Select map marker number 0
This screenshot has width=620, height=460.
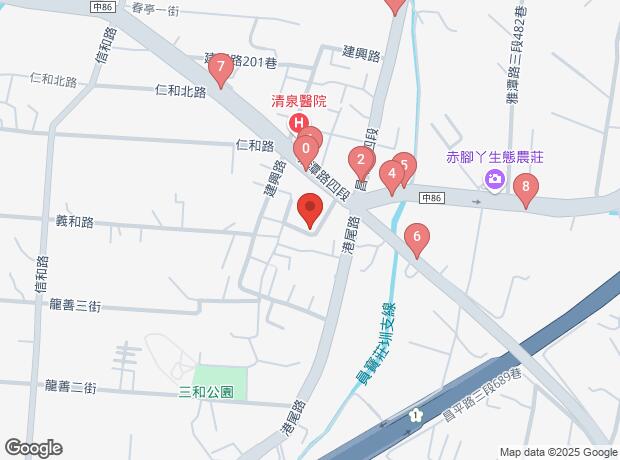coord(304,151)
